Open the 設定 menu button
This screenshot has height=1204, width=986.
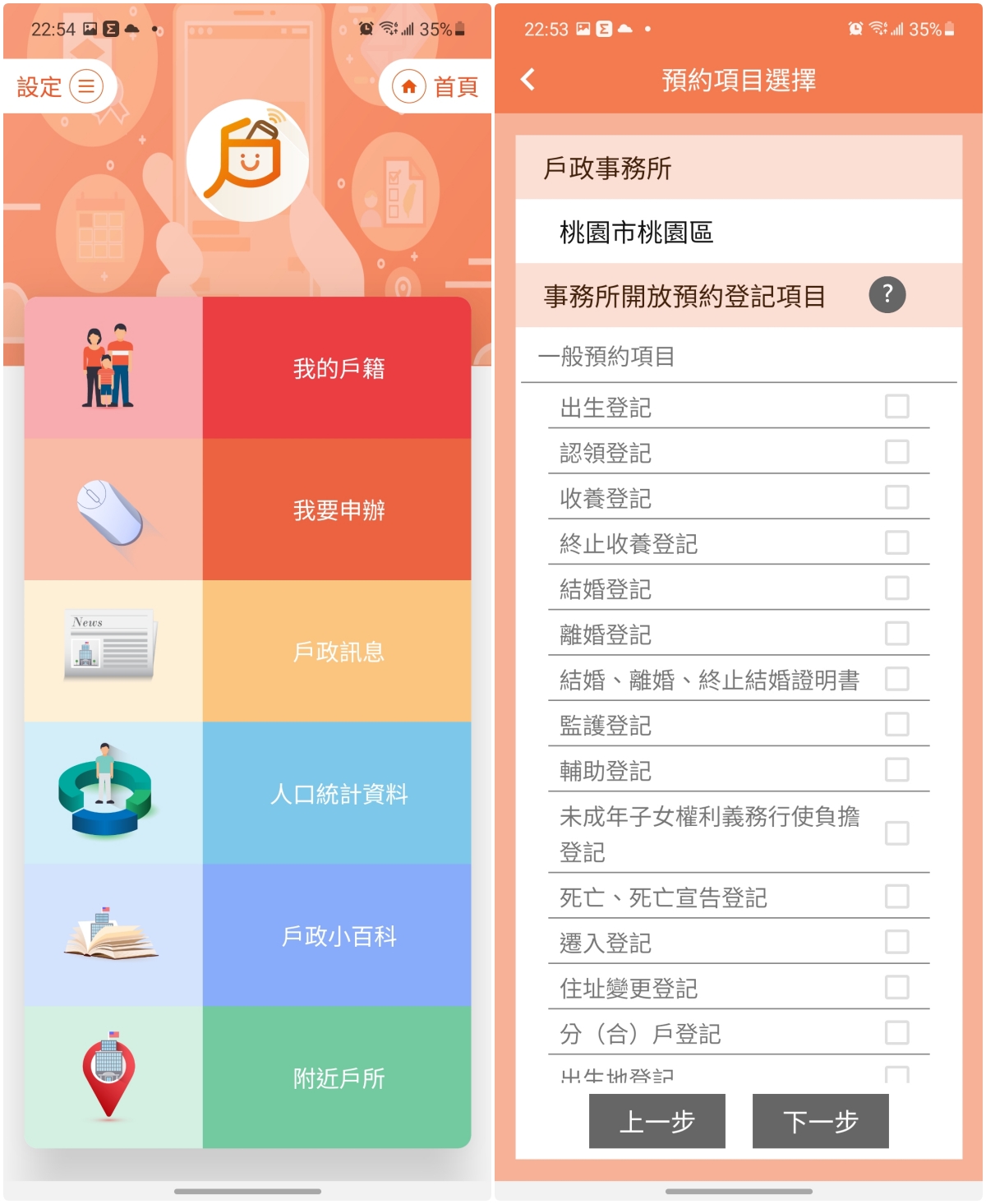[59, 86]
